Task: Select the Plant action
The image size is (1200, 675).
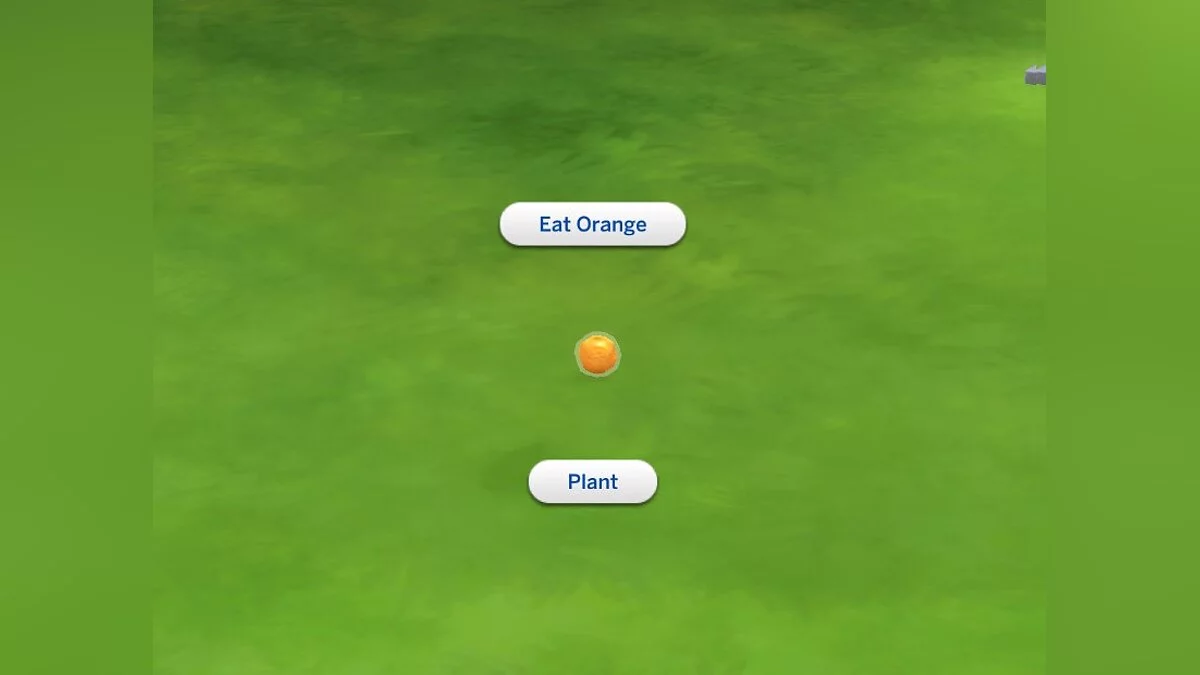Action: pyautogui.click(x=592, y=482)
